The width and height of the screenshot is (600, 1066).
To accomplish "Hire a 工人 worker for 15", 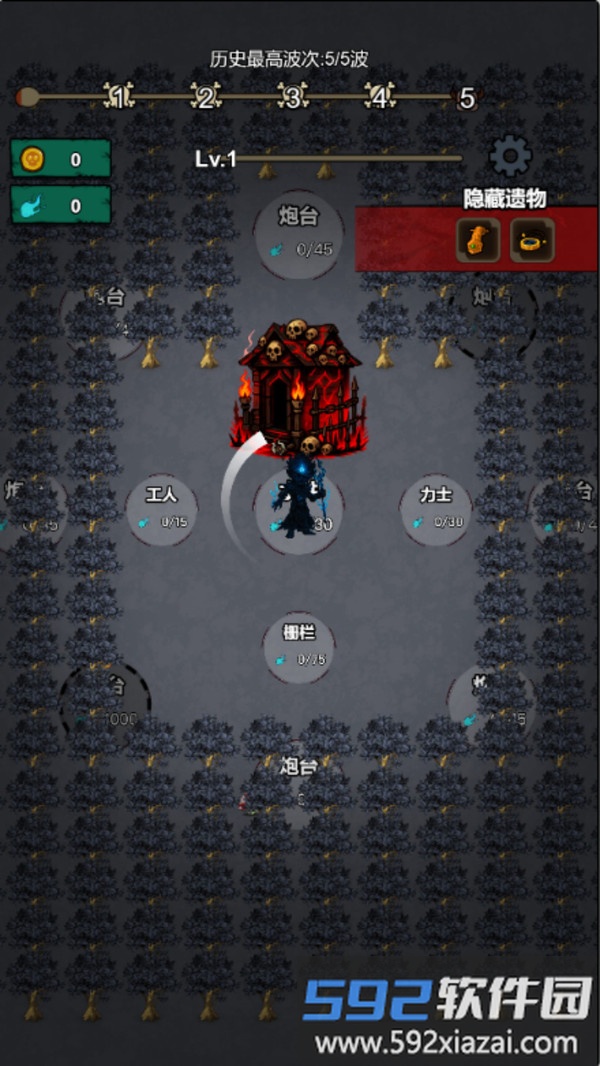I will tap(162, 508).
